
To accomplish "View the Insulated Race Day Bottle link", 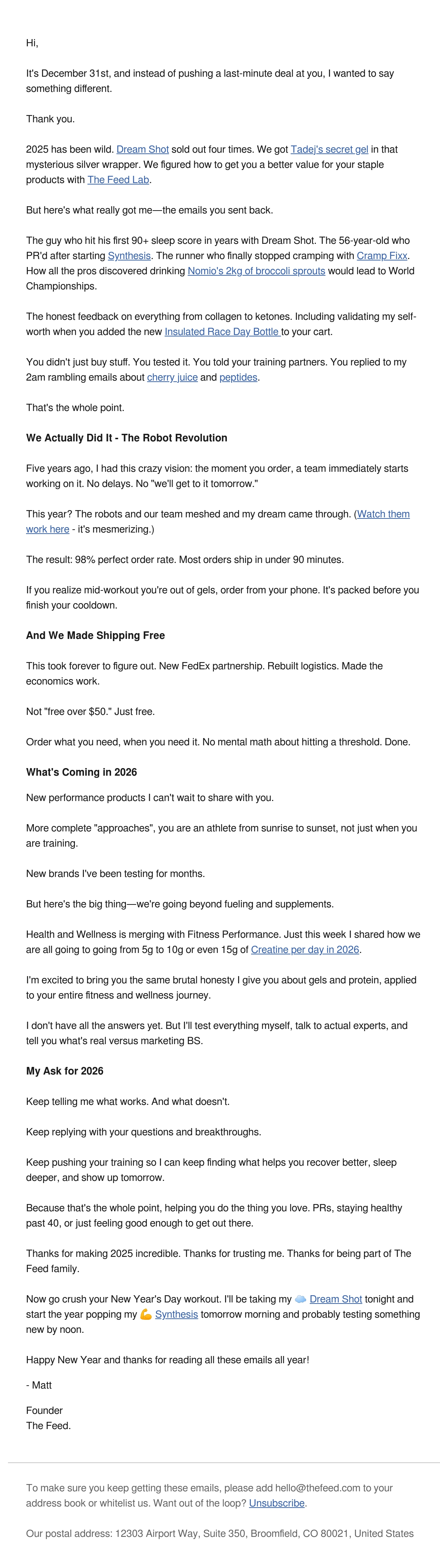I will click(223, 332).
